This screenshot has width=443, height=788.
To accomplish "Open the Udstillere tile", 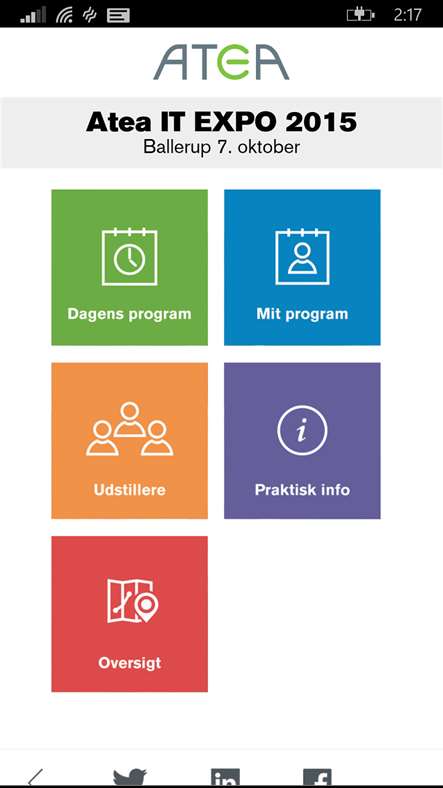I will (x=130, y=441).
